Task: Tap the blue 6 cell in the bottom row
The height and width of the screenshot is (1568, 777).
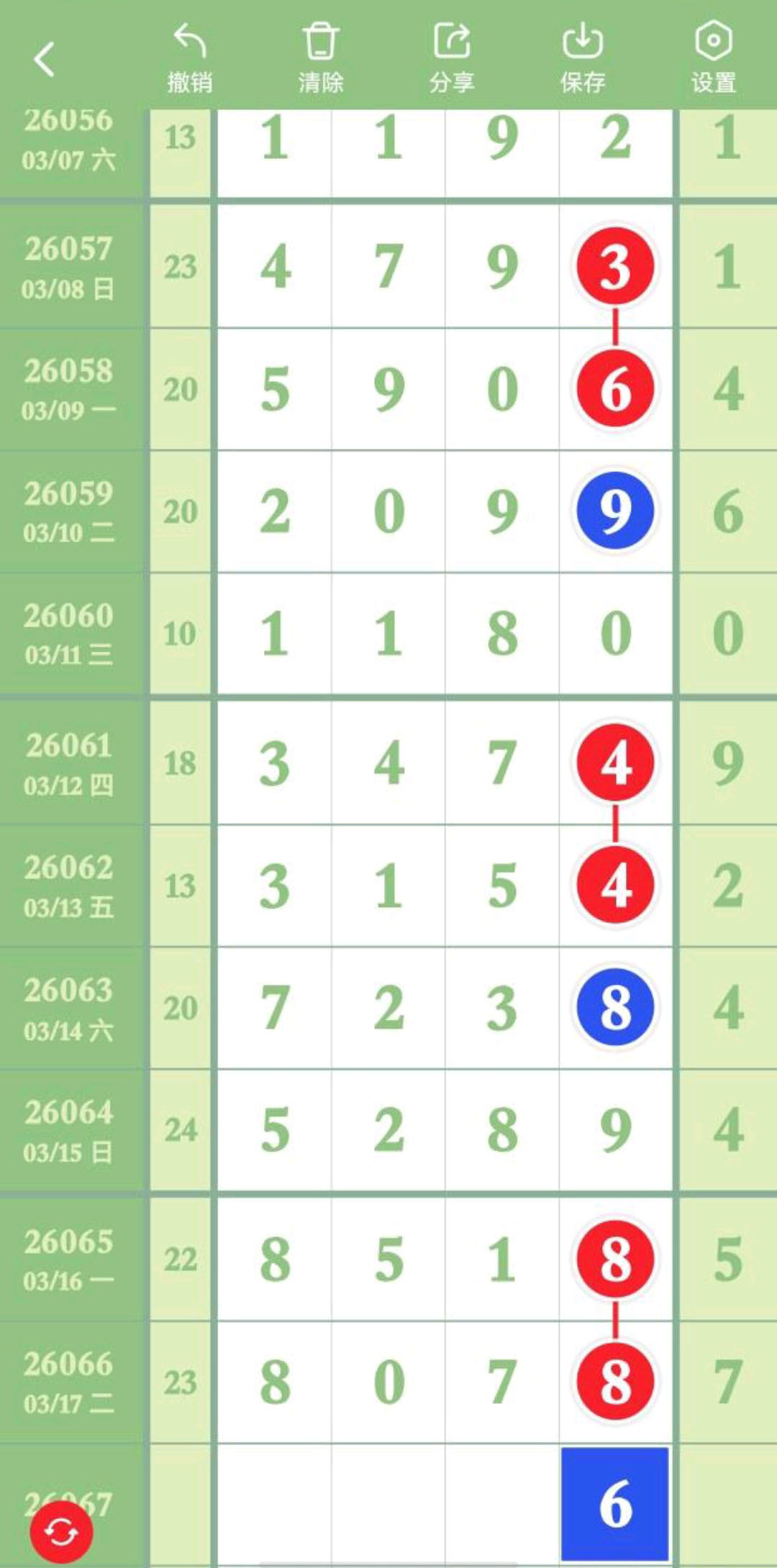Action: pyautogui.click(x=615, y=1503)
